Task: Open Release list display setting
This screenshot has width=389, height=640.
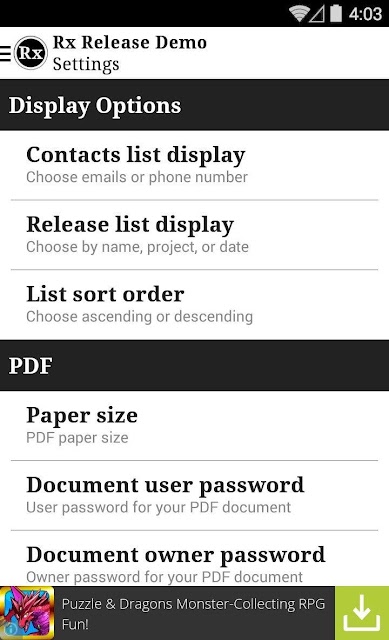Action: [x=194, y=235]
